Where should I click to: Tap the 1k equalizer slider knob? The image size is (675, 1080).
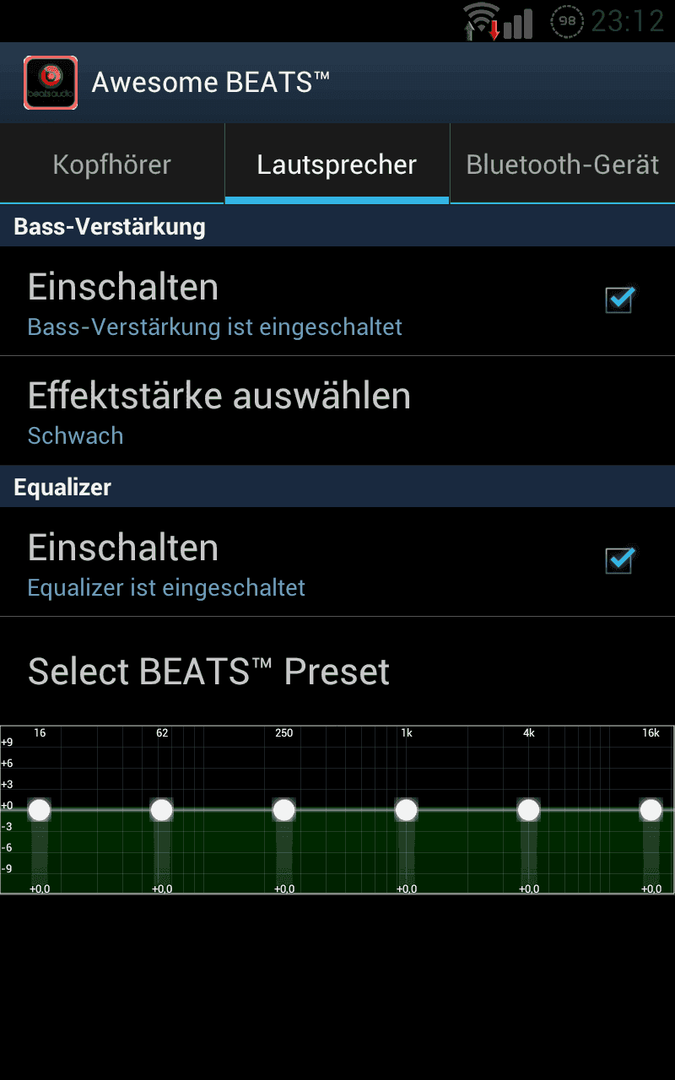coord(406,810)
